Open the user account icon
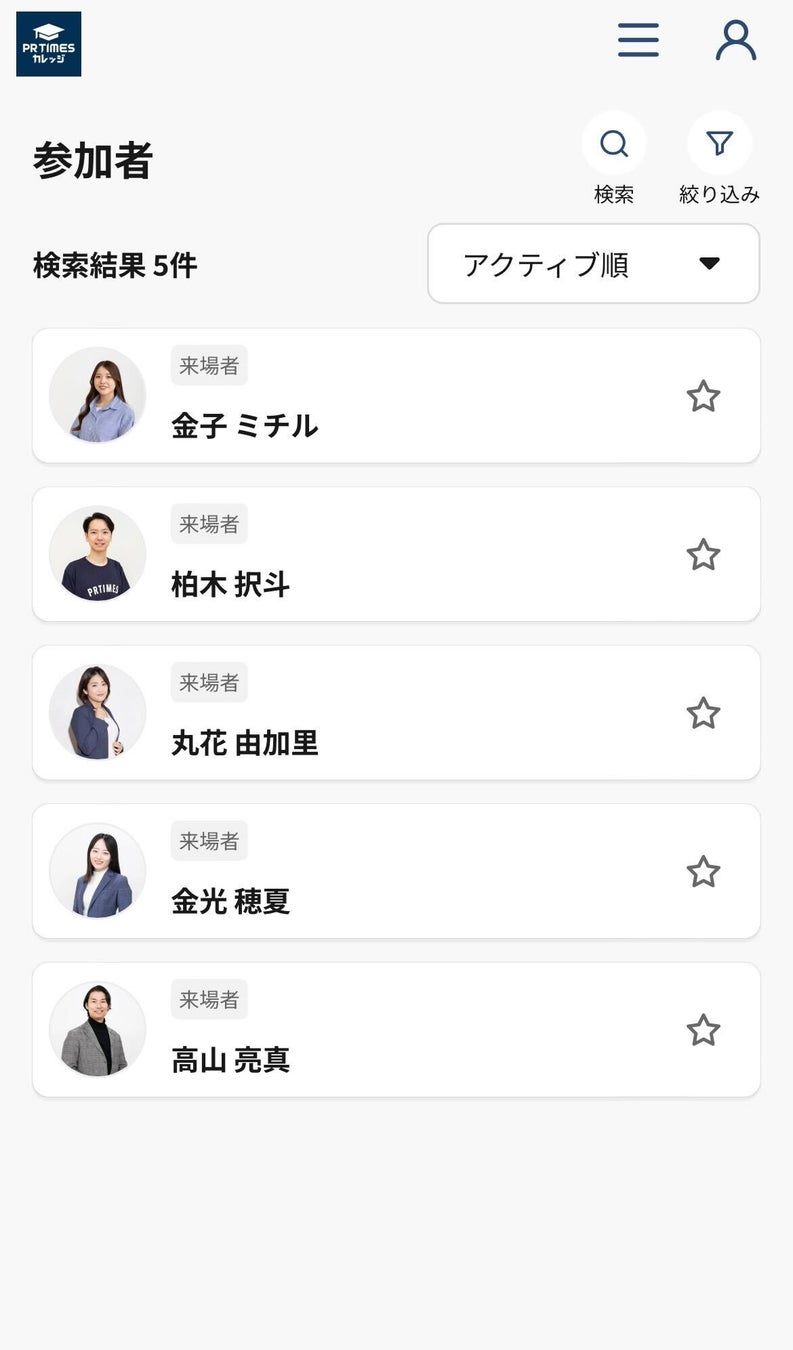The image size is (793, 1350). click(736, 40)
